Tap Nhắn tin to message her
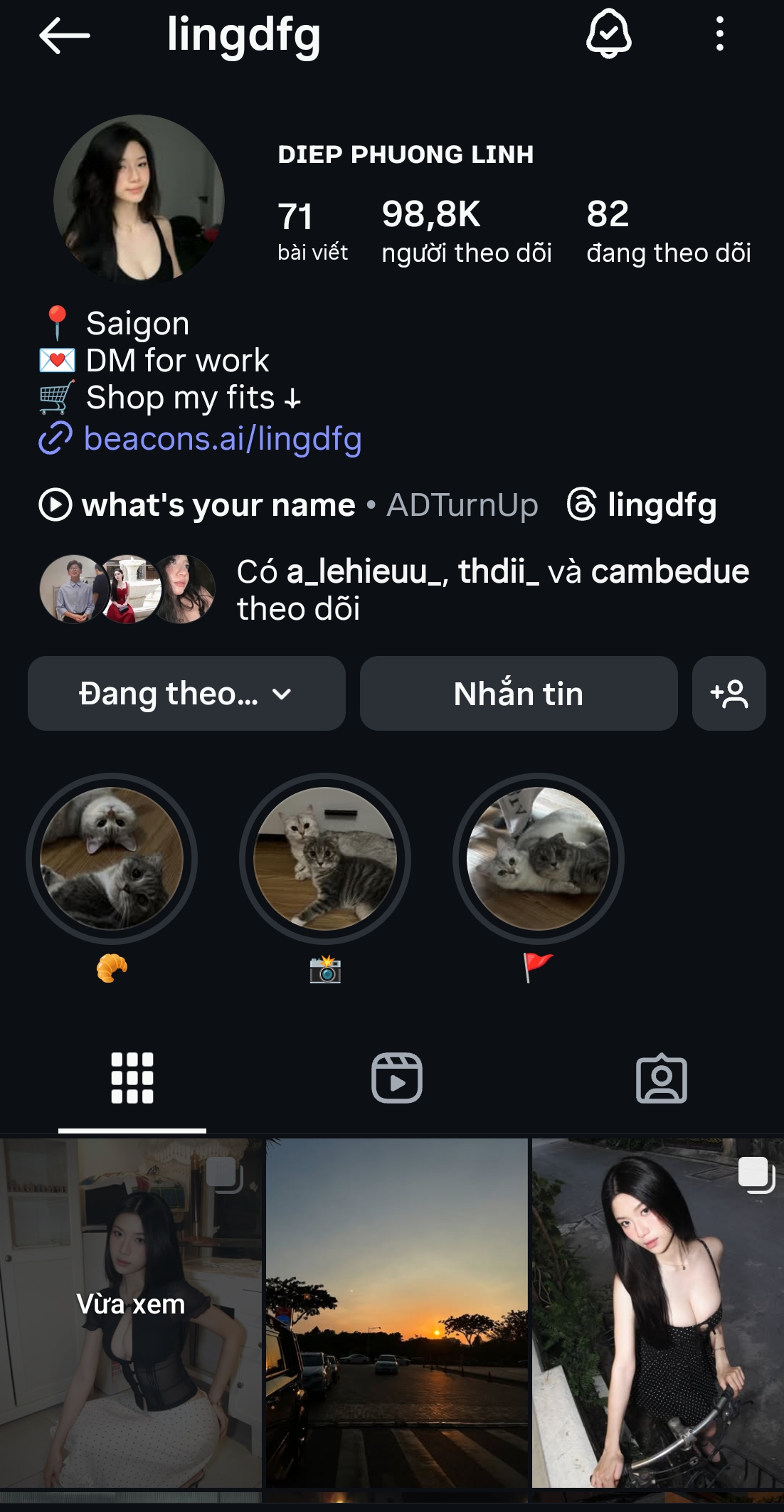Image resolution: width=784 pixels, height=1512 pixels. (519, 694)
